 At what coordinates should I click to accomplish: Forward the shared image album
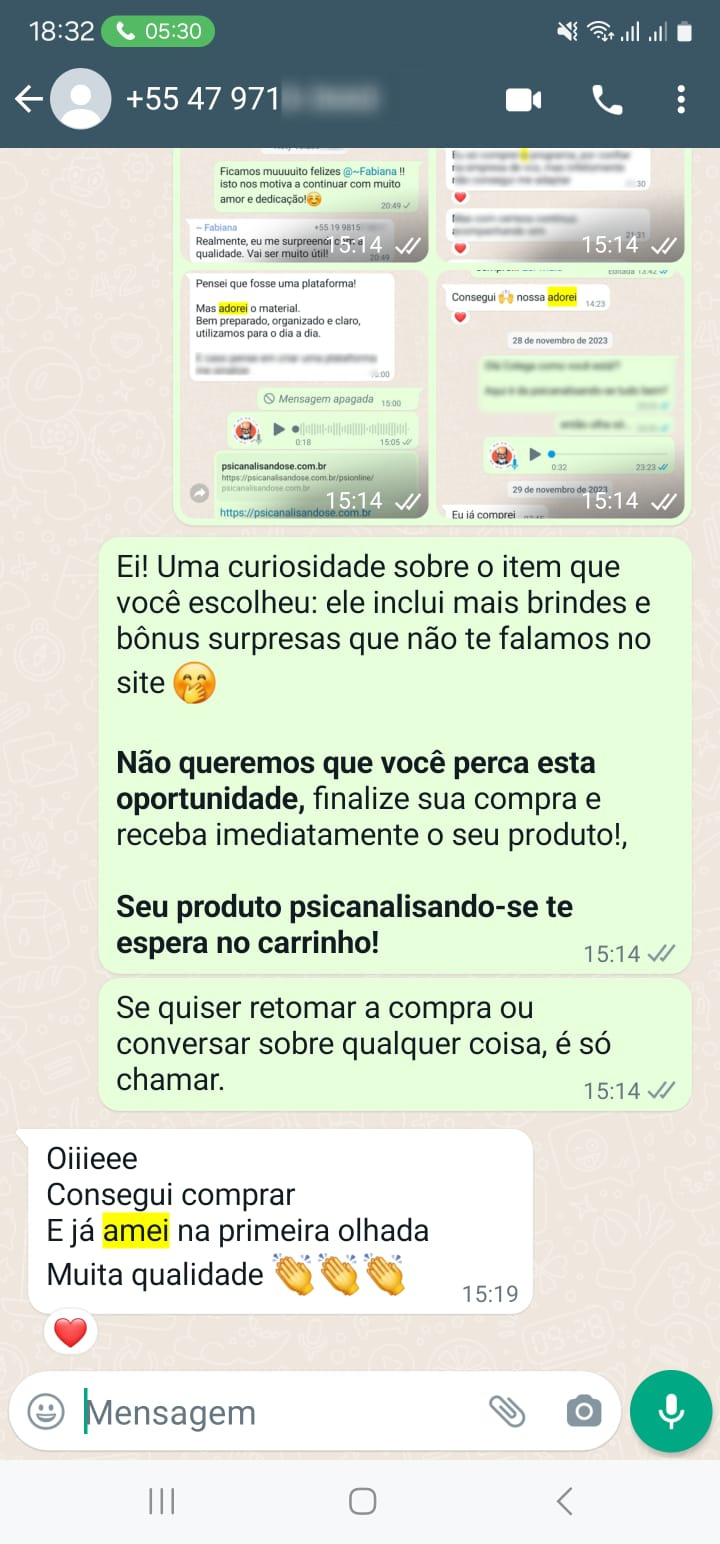199,493
